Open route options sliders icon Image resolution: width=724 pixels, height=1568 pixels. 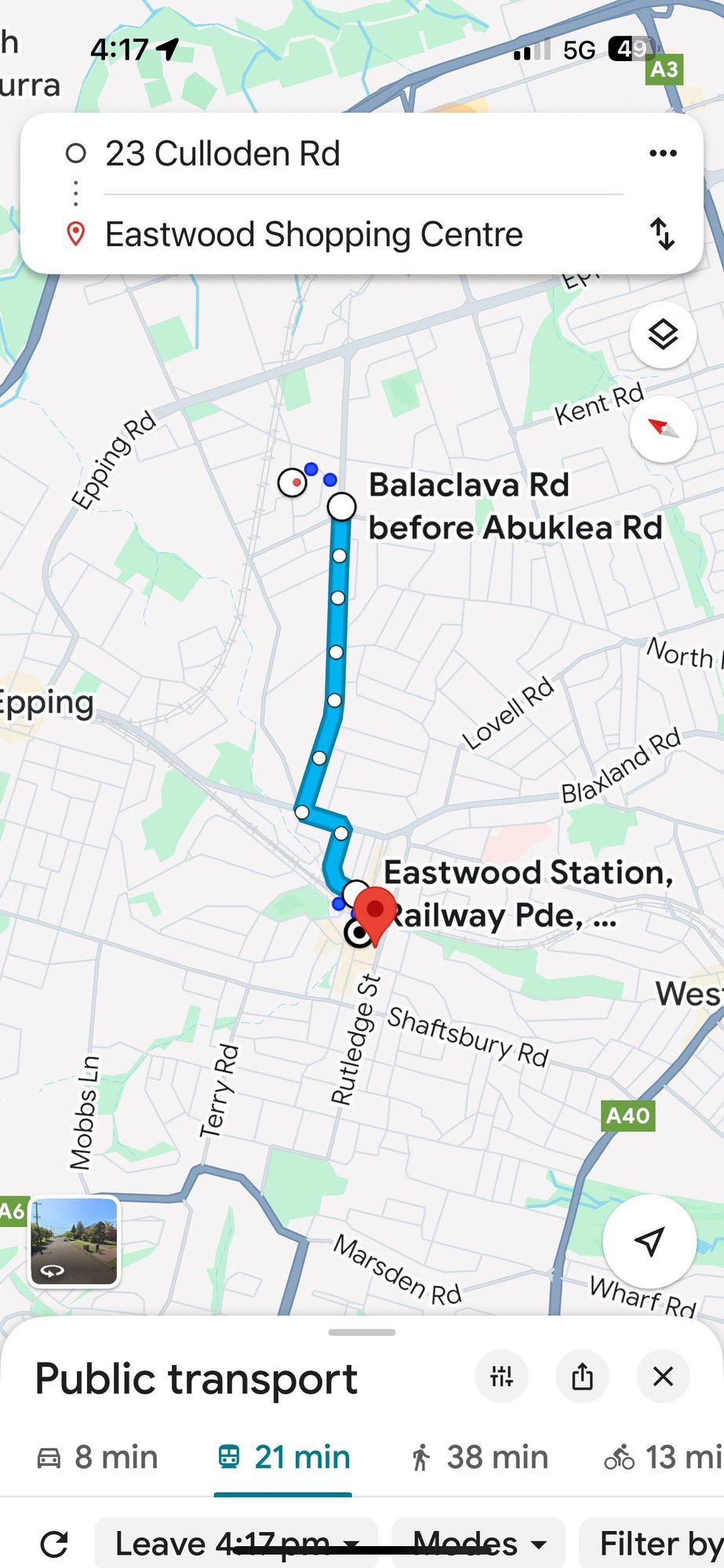point(501,1376)
